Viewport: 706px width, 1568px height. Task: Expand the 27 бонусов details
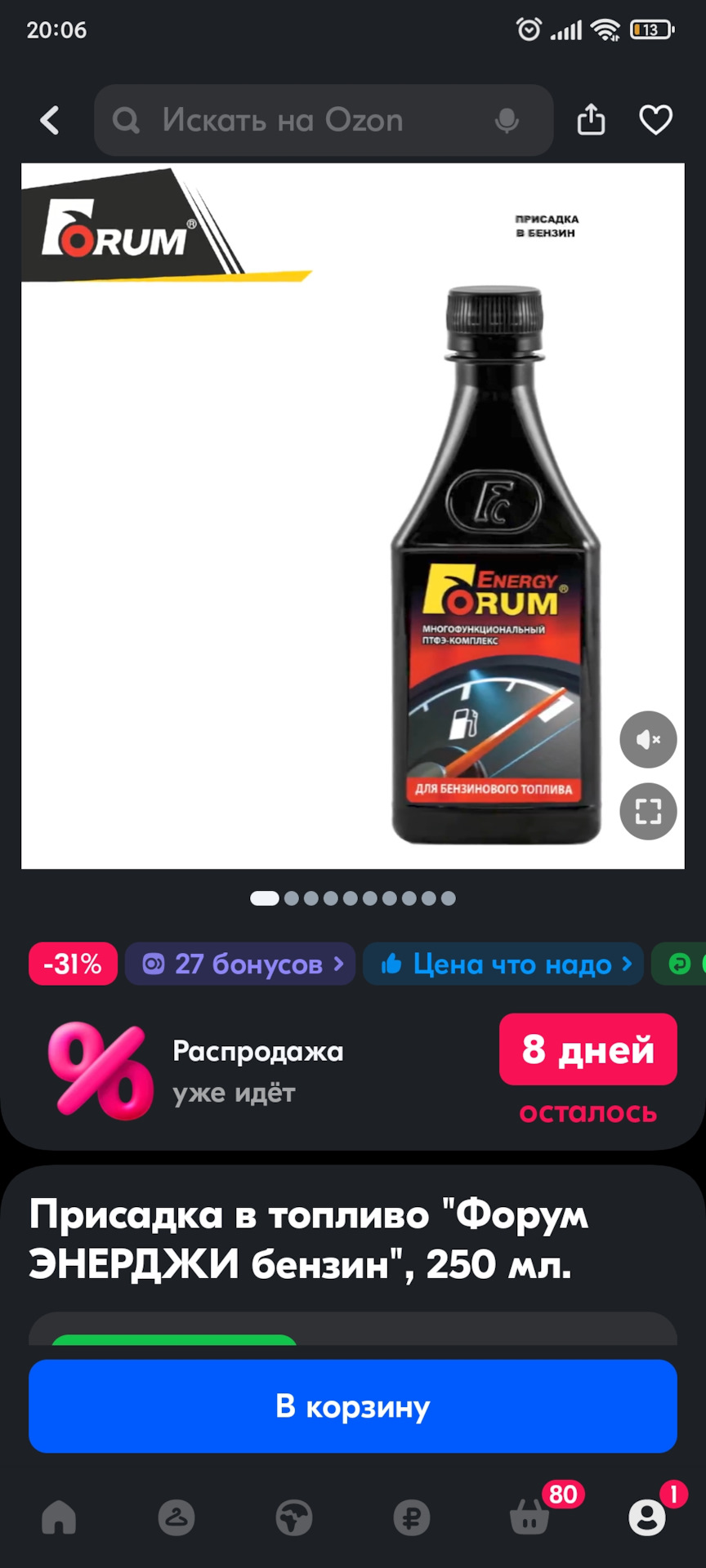click(x=239, y=964)
